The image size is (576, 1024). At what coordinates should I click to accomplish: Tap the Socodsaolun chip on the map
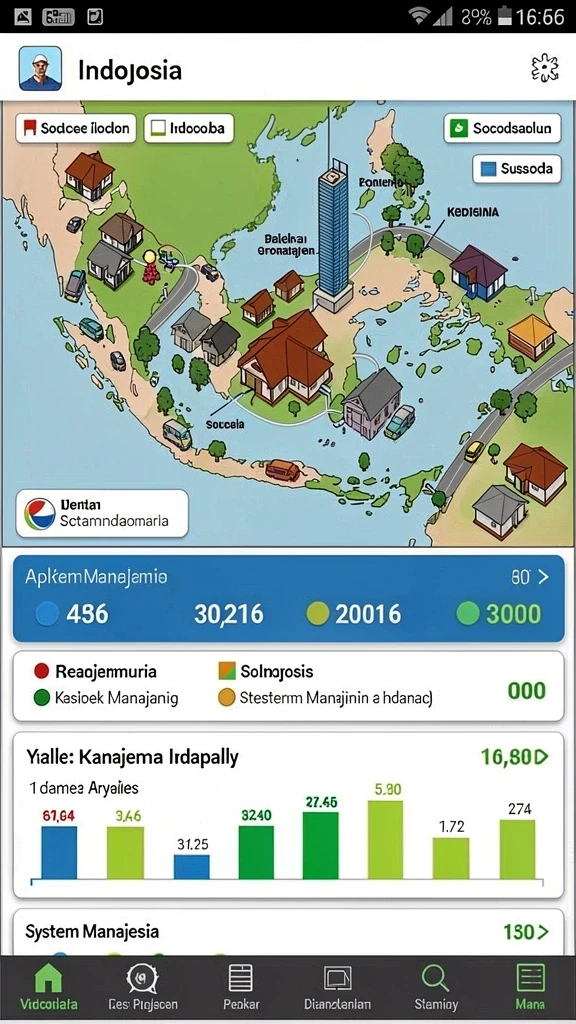(502, 128)
